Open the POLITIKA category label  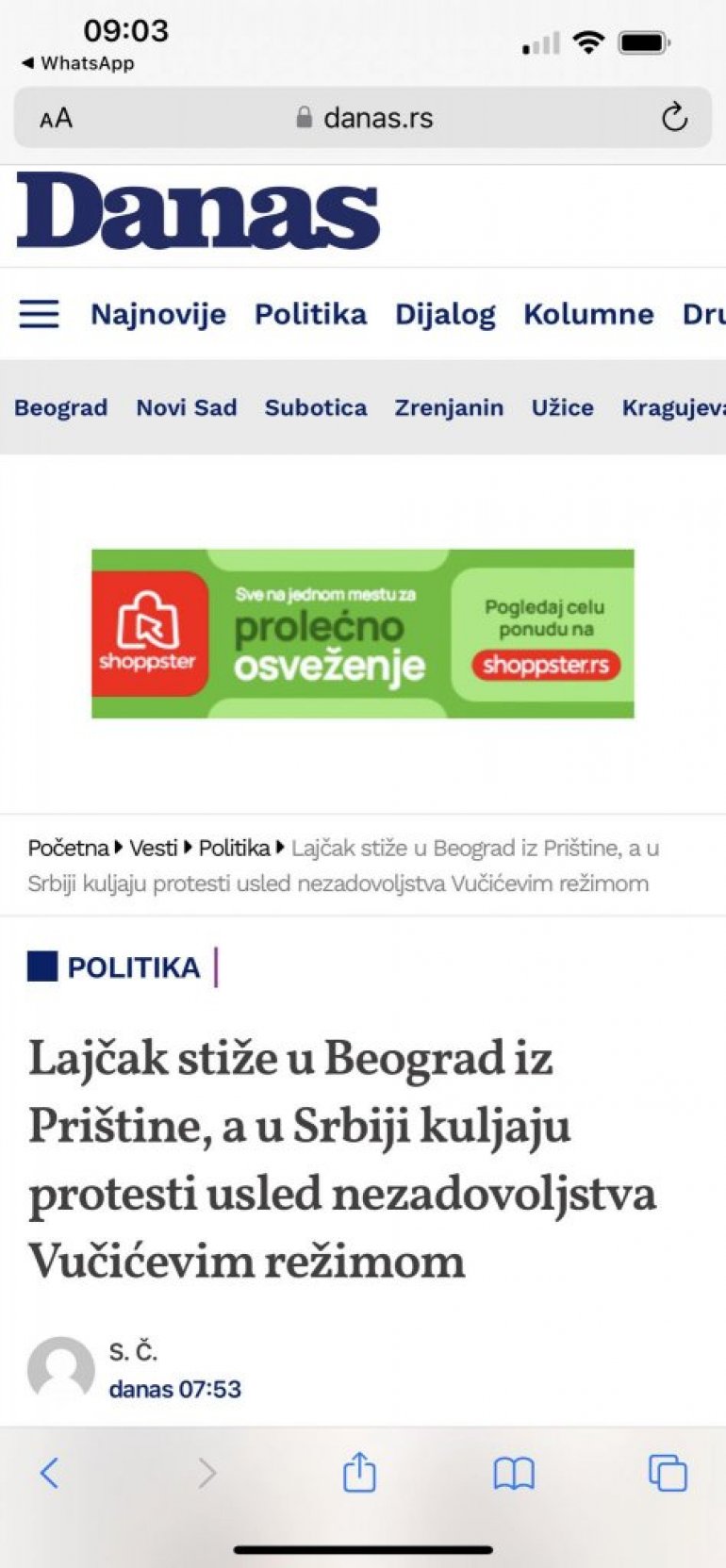click(133, 967)
